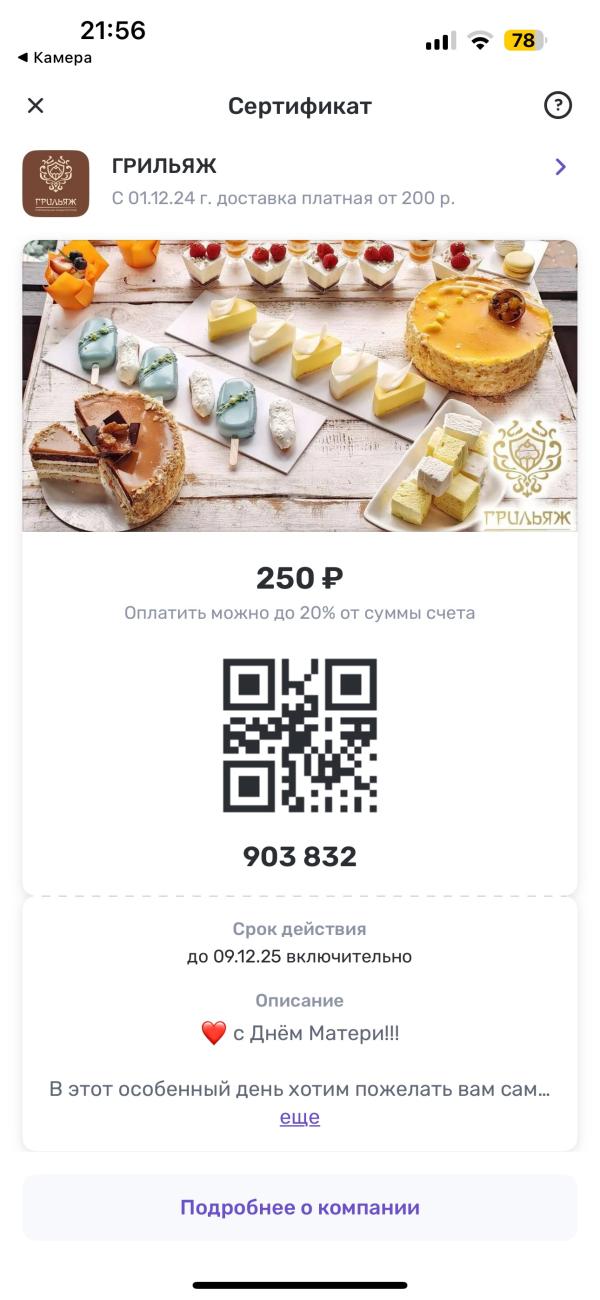
Task: Return to the Камера app
Action: (x=55, y=58)
